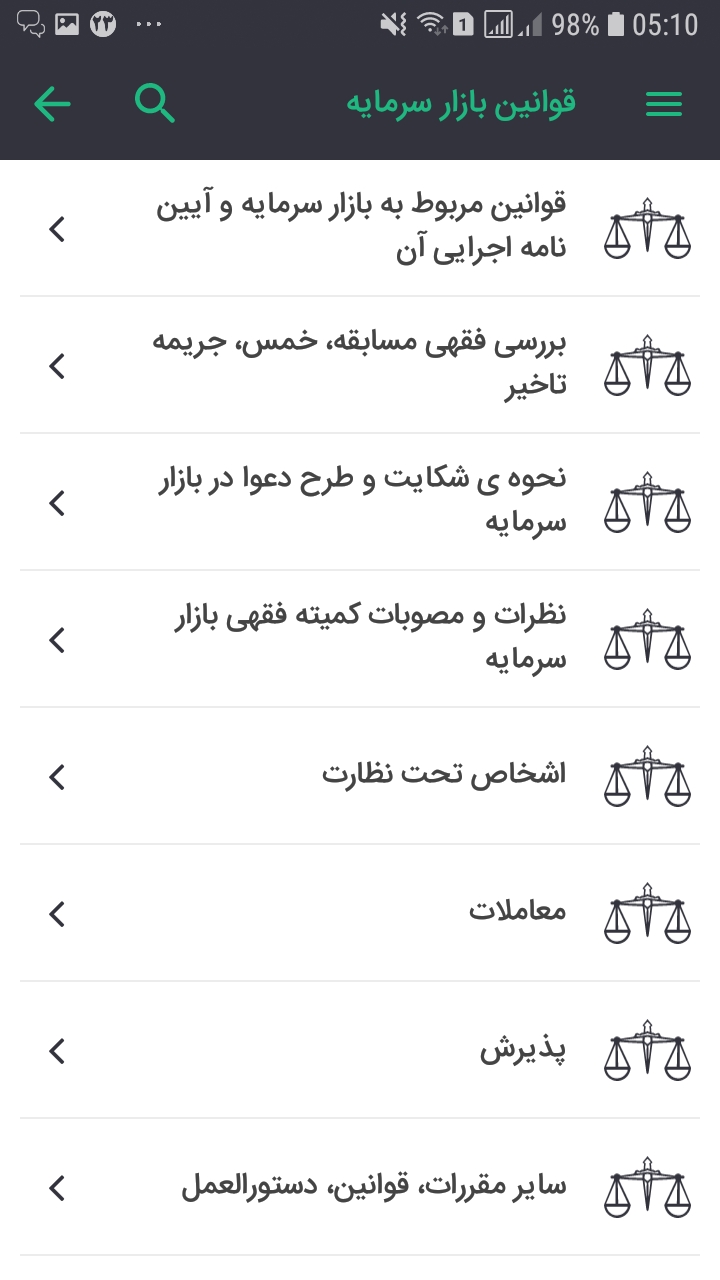Tap the scales icon beside پذیرش
The height and width of the screenshot is (1280, 720).
646,1050
